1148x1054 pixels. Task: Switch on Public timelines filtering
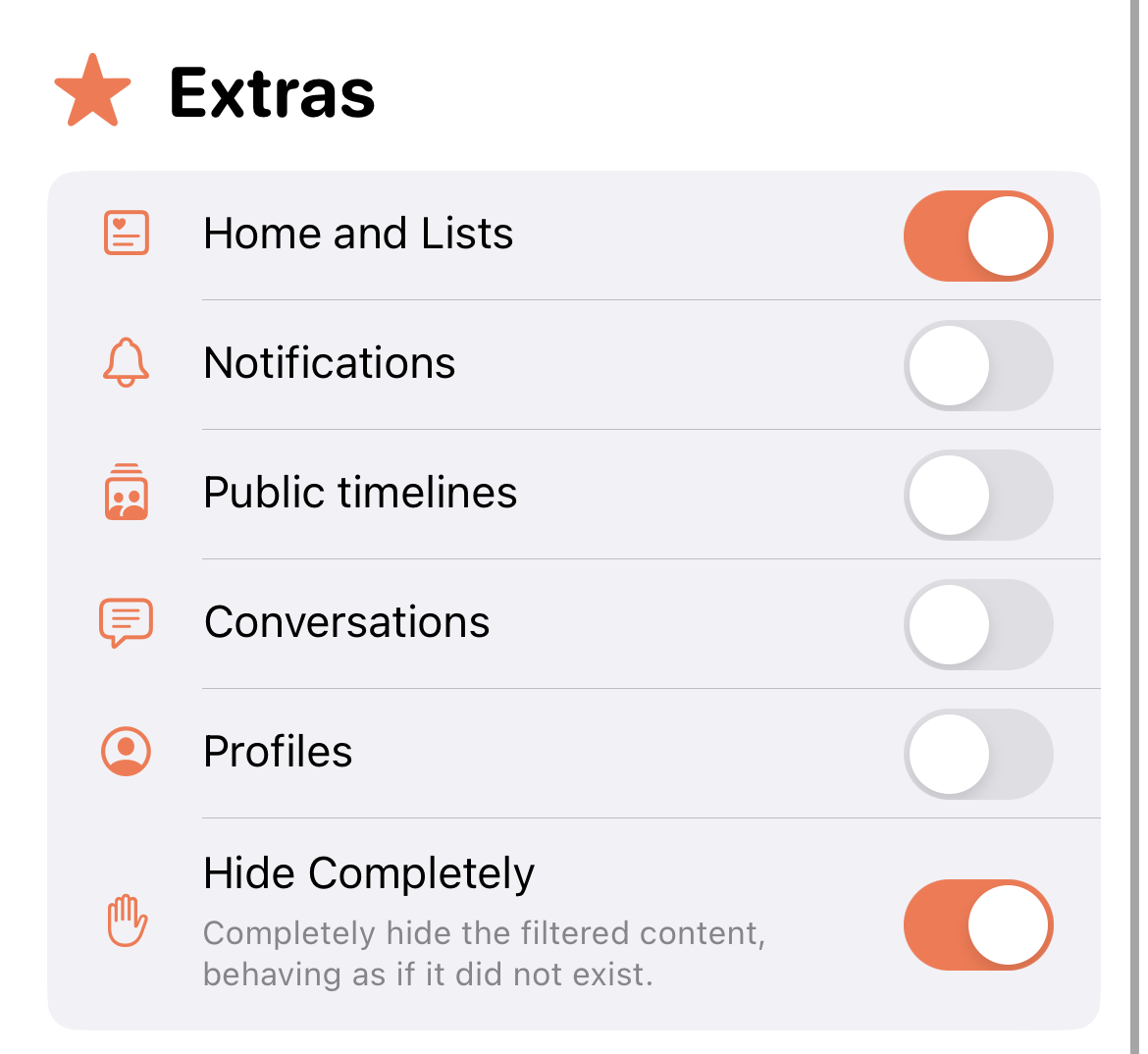pyautogui.click(x=977, y=495)
